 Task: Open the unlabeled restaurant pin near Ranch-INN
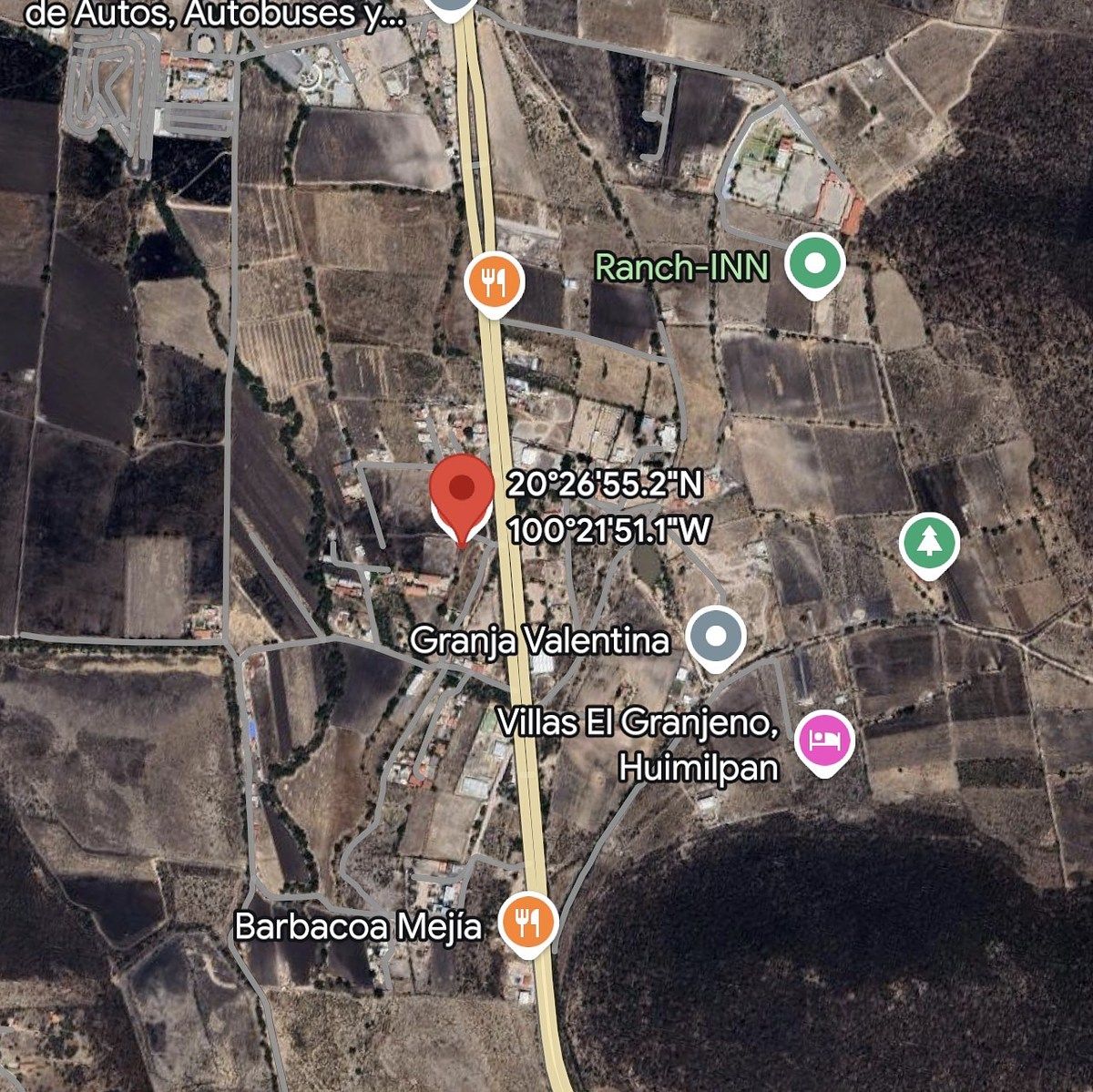pyautogui.click(x=494, y=281)
